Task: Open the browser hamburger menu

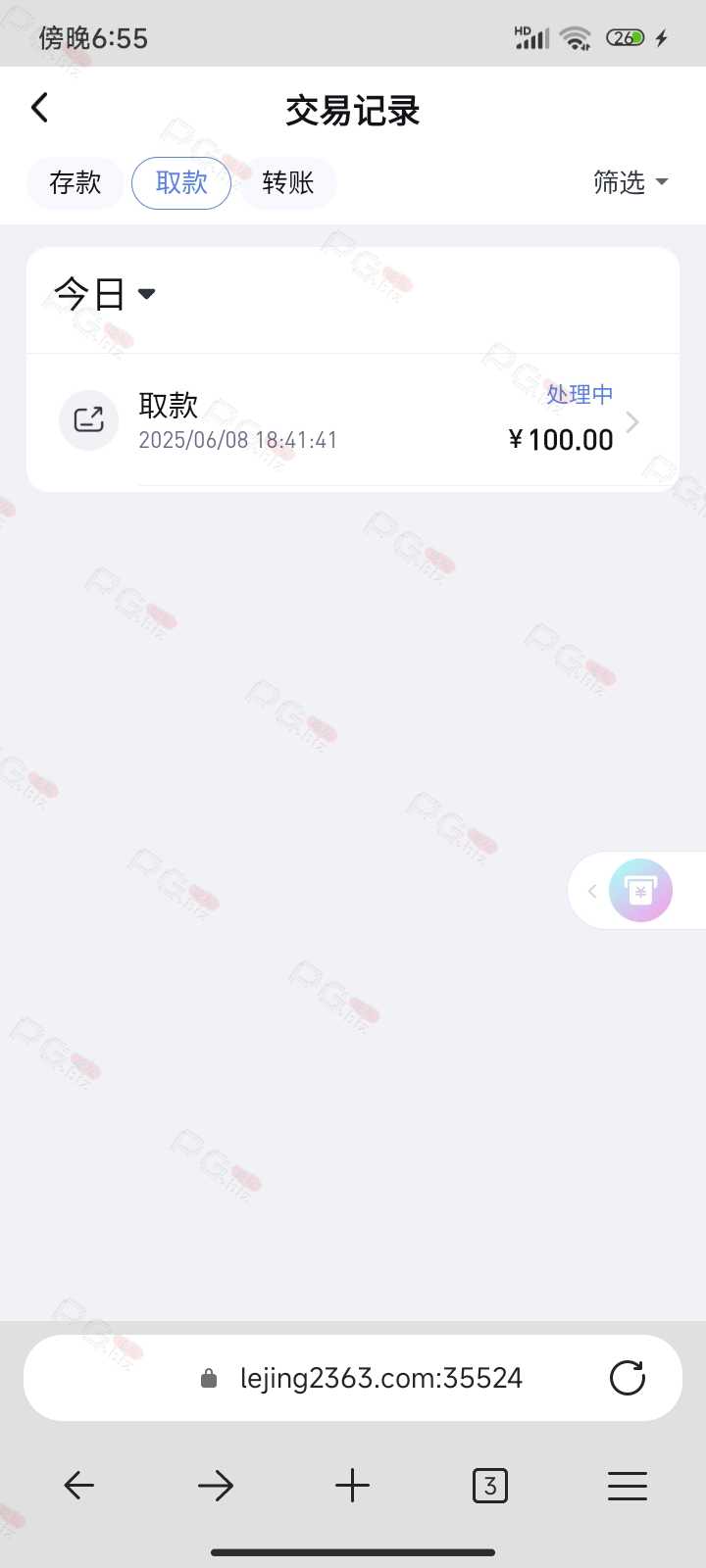Action: tap(628, 1486)
